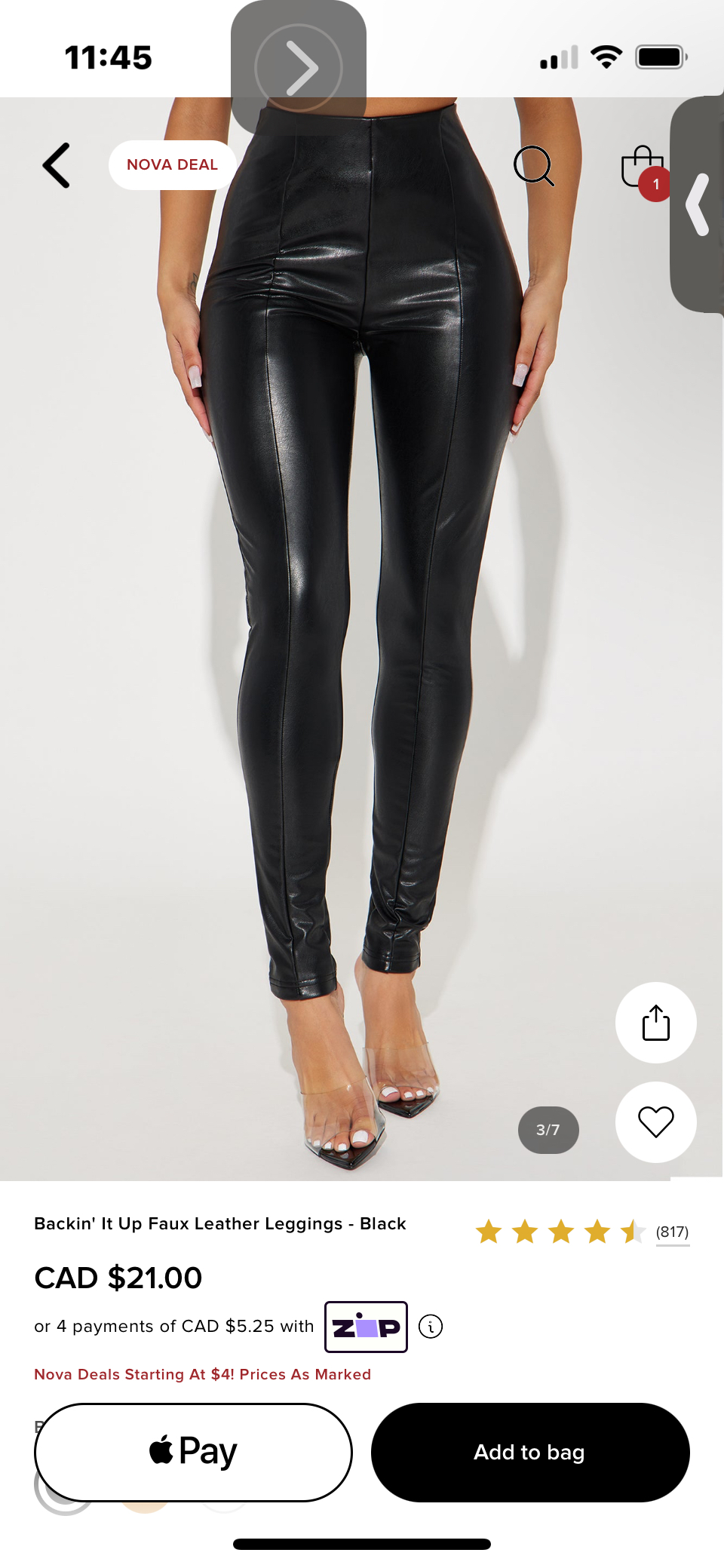724x1568 pixels.
Task: Add the leggings to bag
Action: click(x=529, y=1451)
